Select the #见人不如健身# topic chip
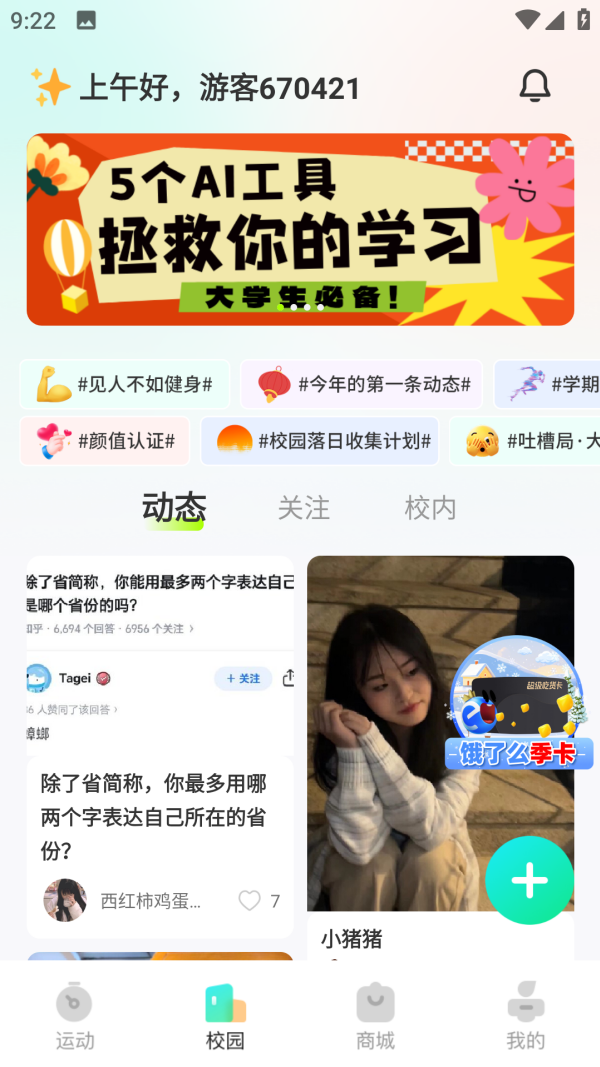Screen dimensions: 600x1067 [125, 384]
